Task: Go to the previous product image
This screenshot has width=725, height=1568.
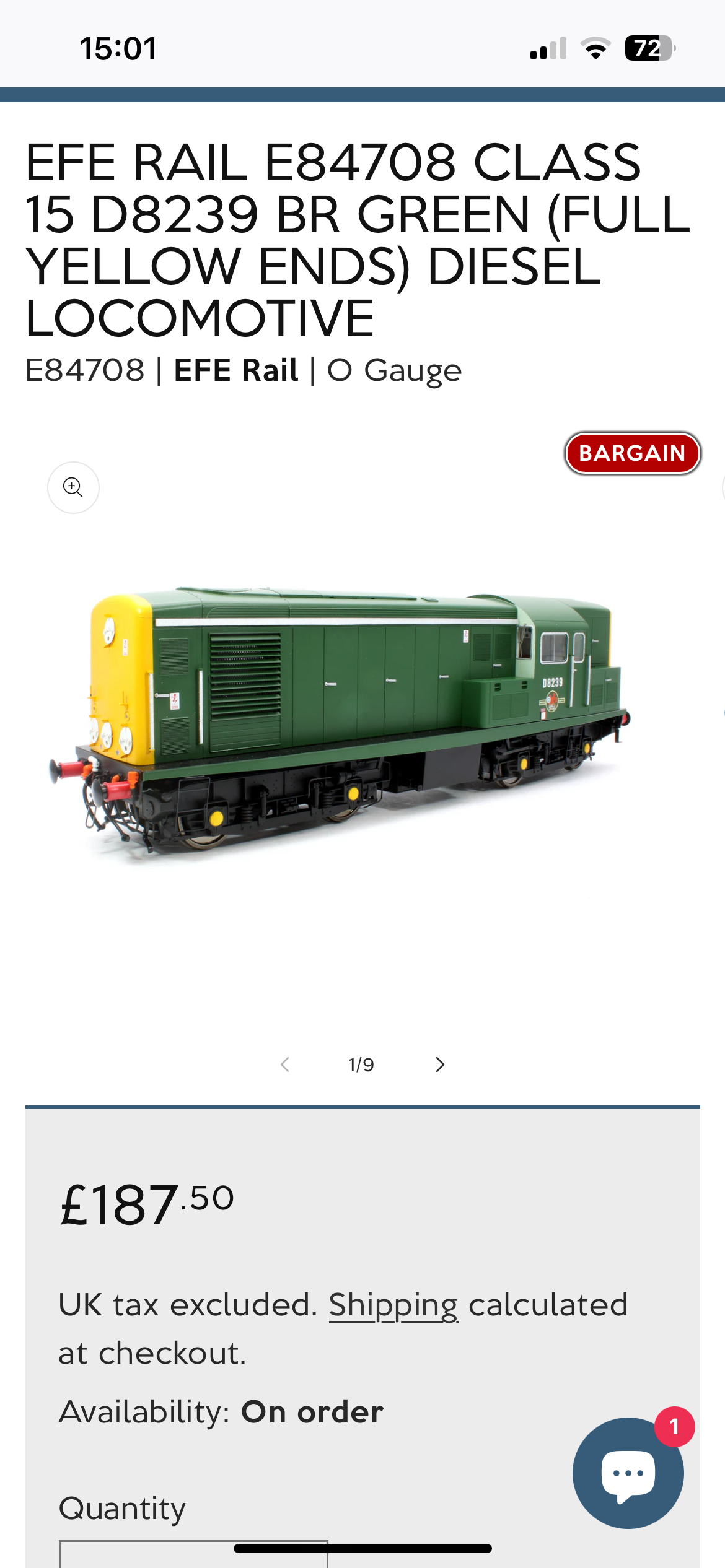Action: click(285, 1065)
